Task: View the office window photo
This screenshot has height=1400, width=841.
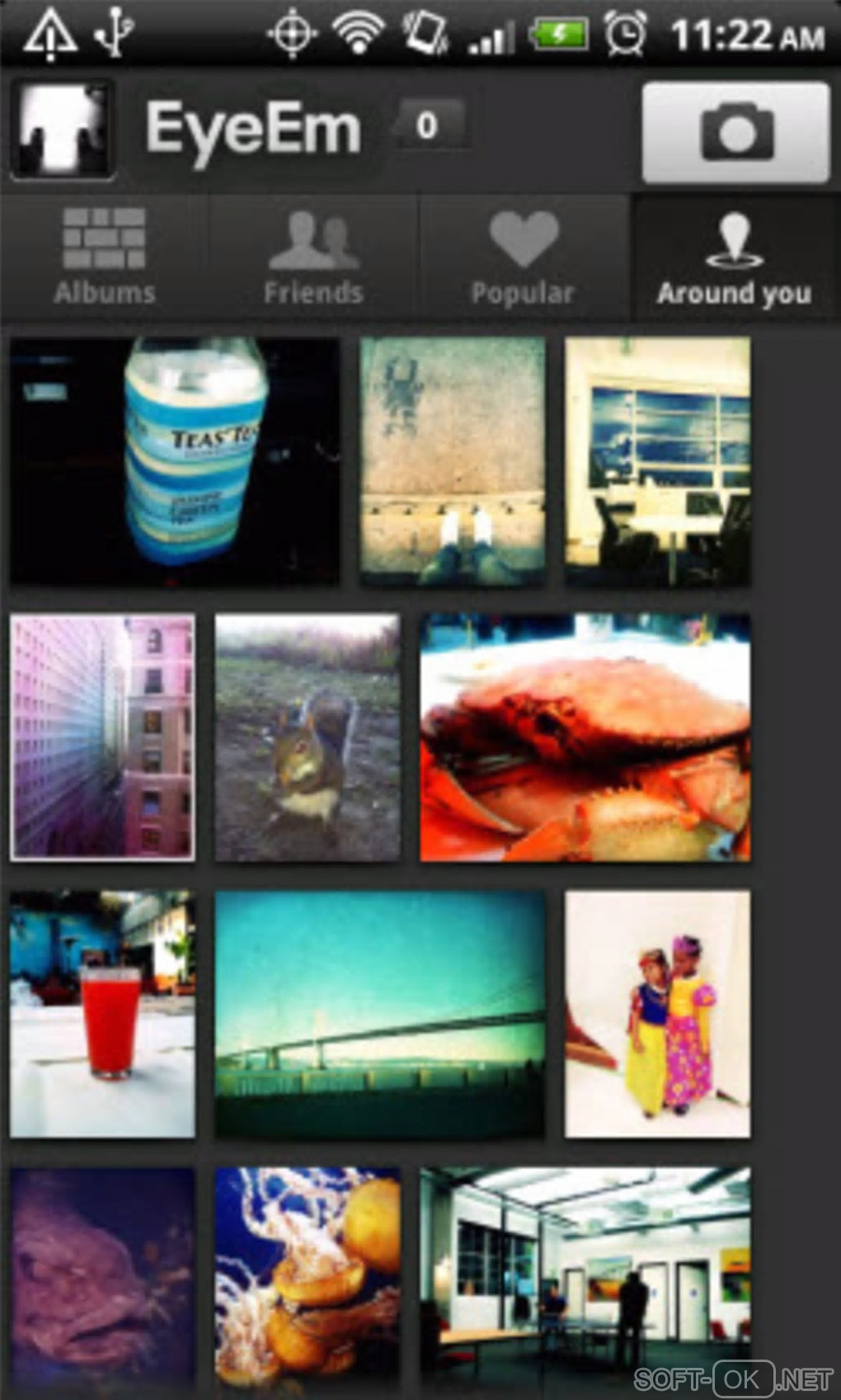Action: (x=657, y=462)
